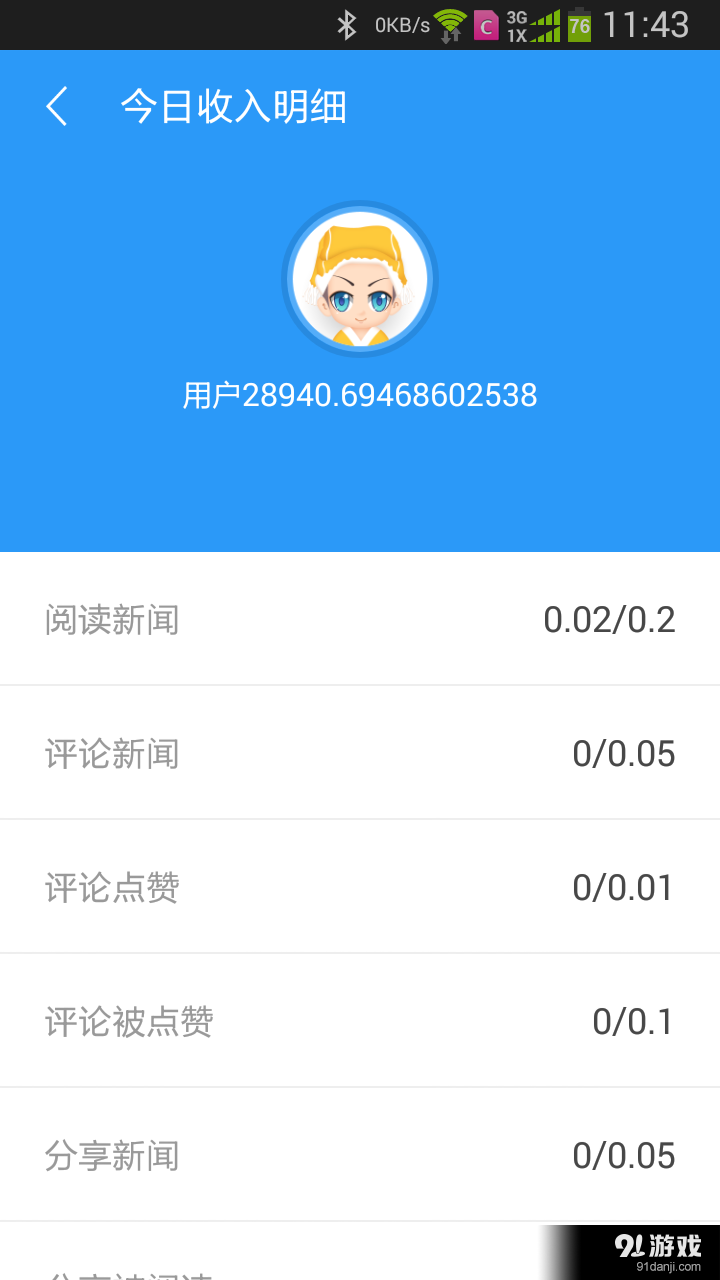Select the 评论被点赞 entry
720x1280 pixels.
click(x=360, y=1020)
